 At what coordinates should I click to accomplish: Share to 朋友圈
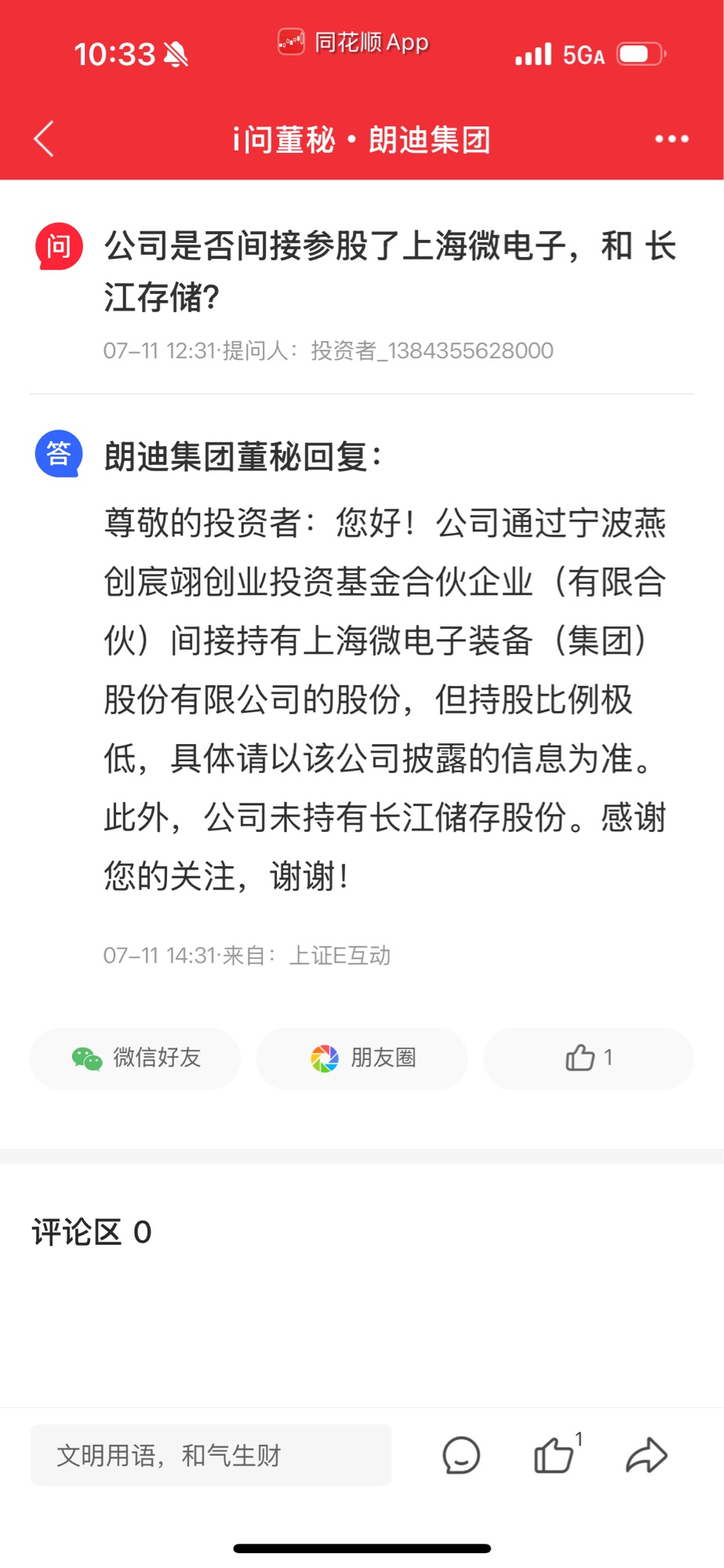362,1058
